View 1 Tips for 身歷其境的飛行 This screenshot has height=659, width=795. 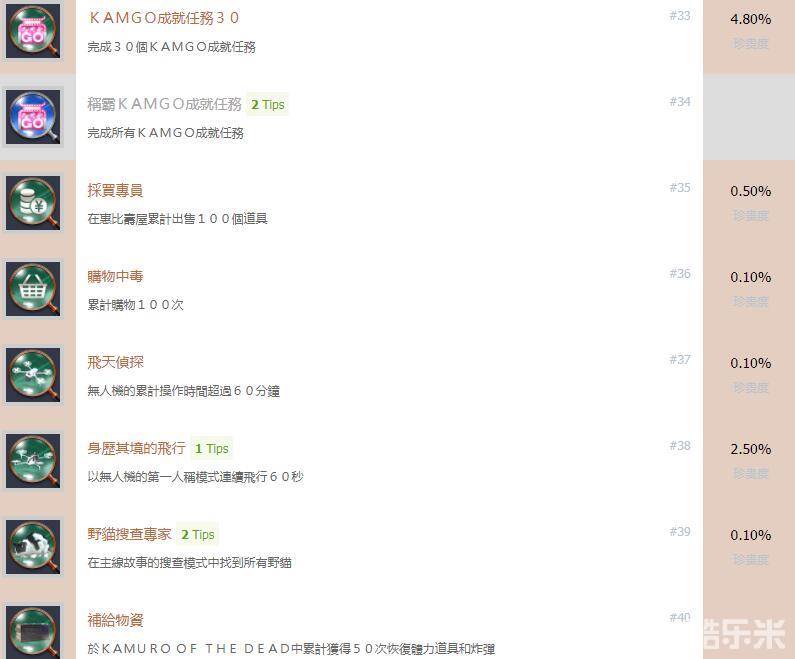coord(211,449)
